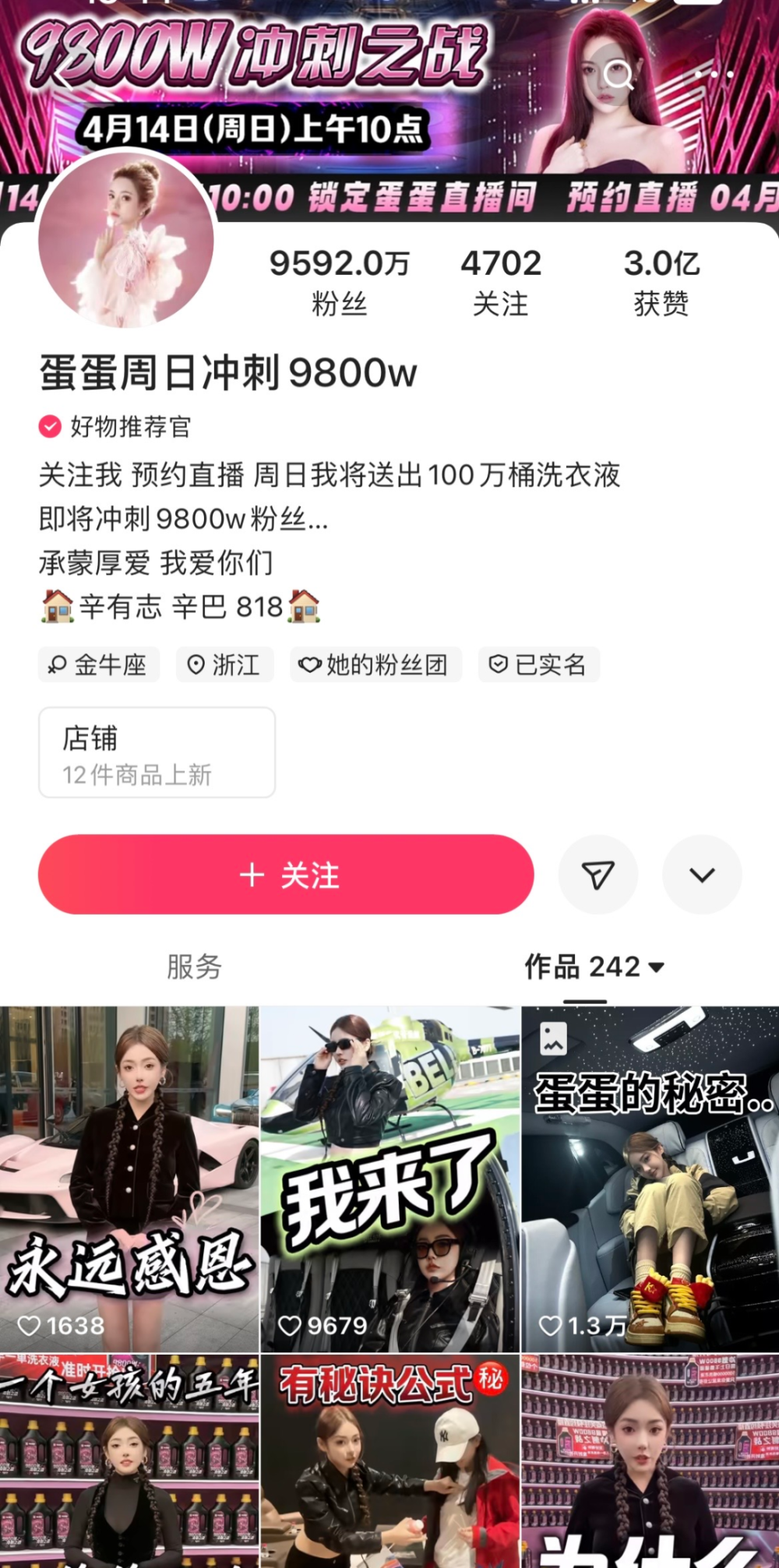
Task: Switch to the 服务 tab
Action: [x=194, y=967]
